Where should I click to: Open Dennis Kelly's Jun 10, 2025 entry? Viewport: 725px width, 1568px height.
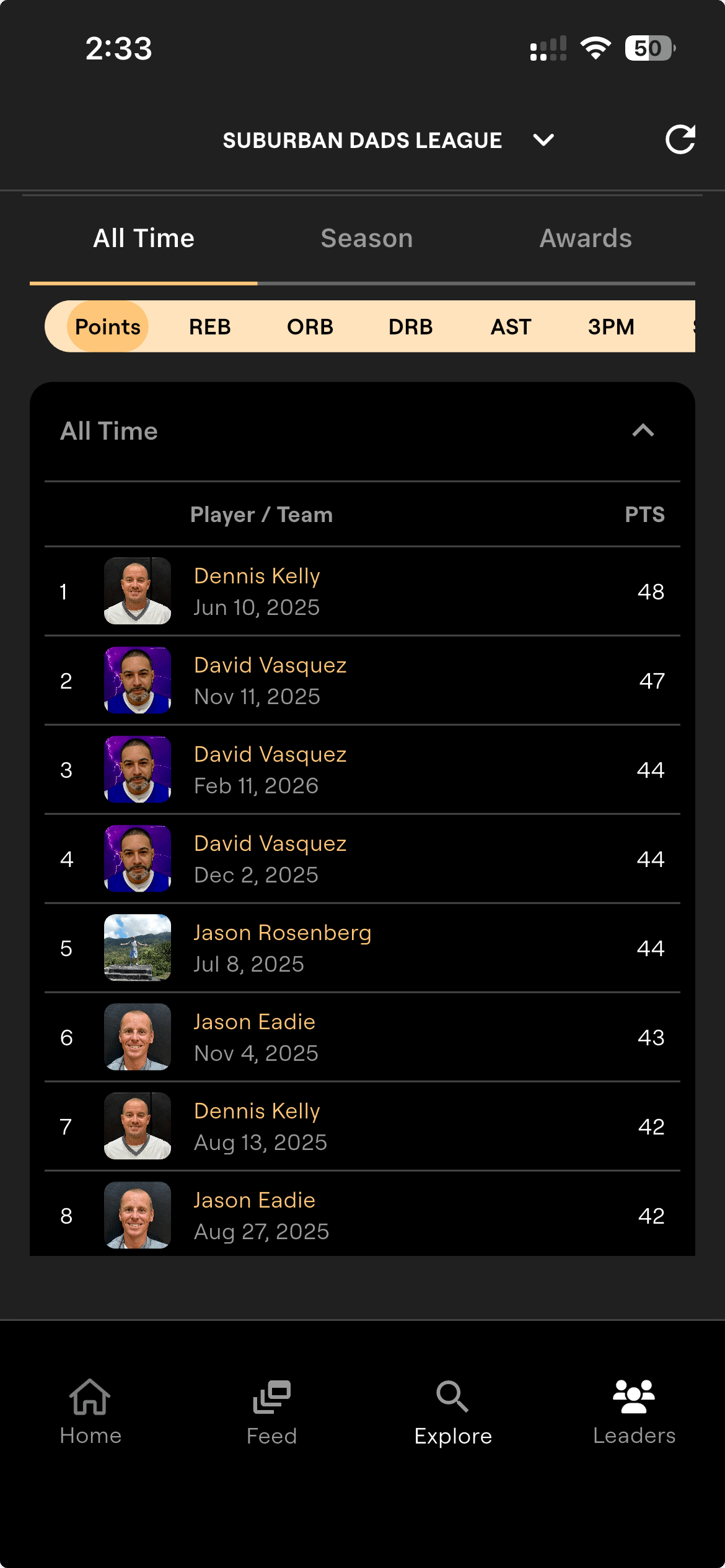click(x=362, y=591)
